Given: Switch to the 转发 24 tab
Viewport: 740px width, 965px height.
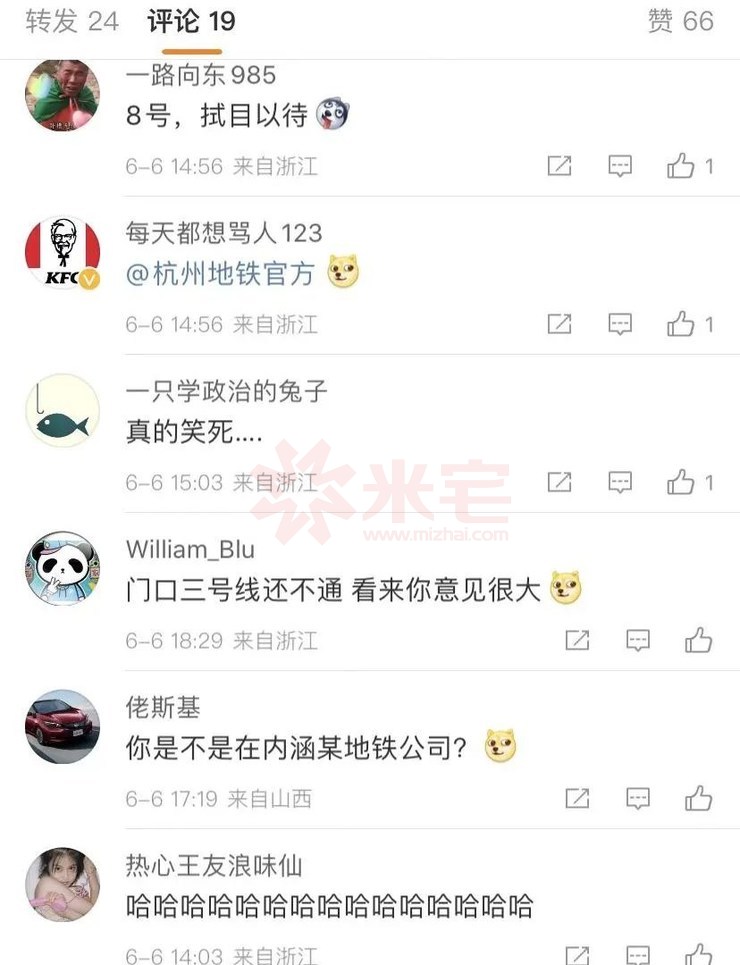Looking at the screenshot, I should pos(72,21).
